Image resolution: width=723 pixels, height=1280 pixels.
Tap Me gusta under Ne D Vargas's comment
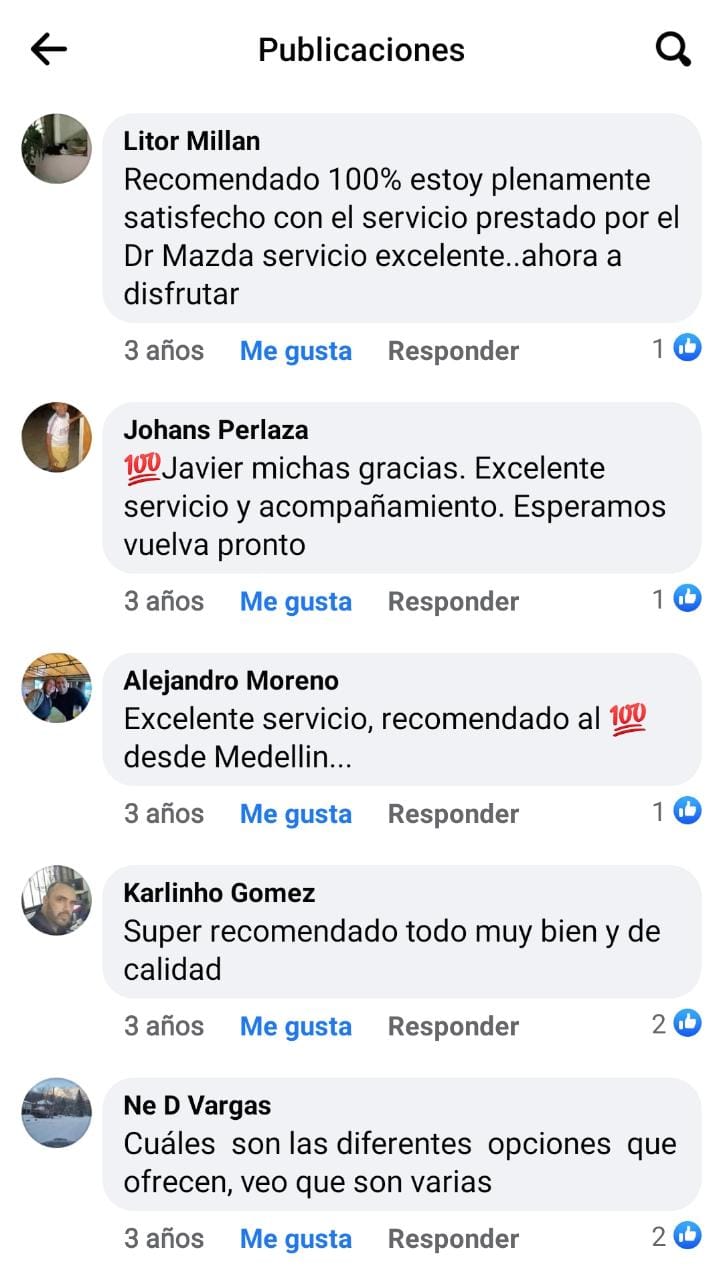pos(296,1239)
